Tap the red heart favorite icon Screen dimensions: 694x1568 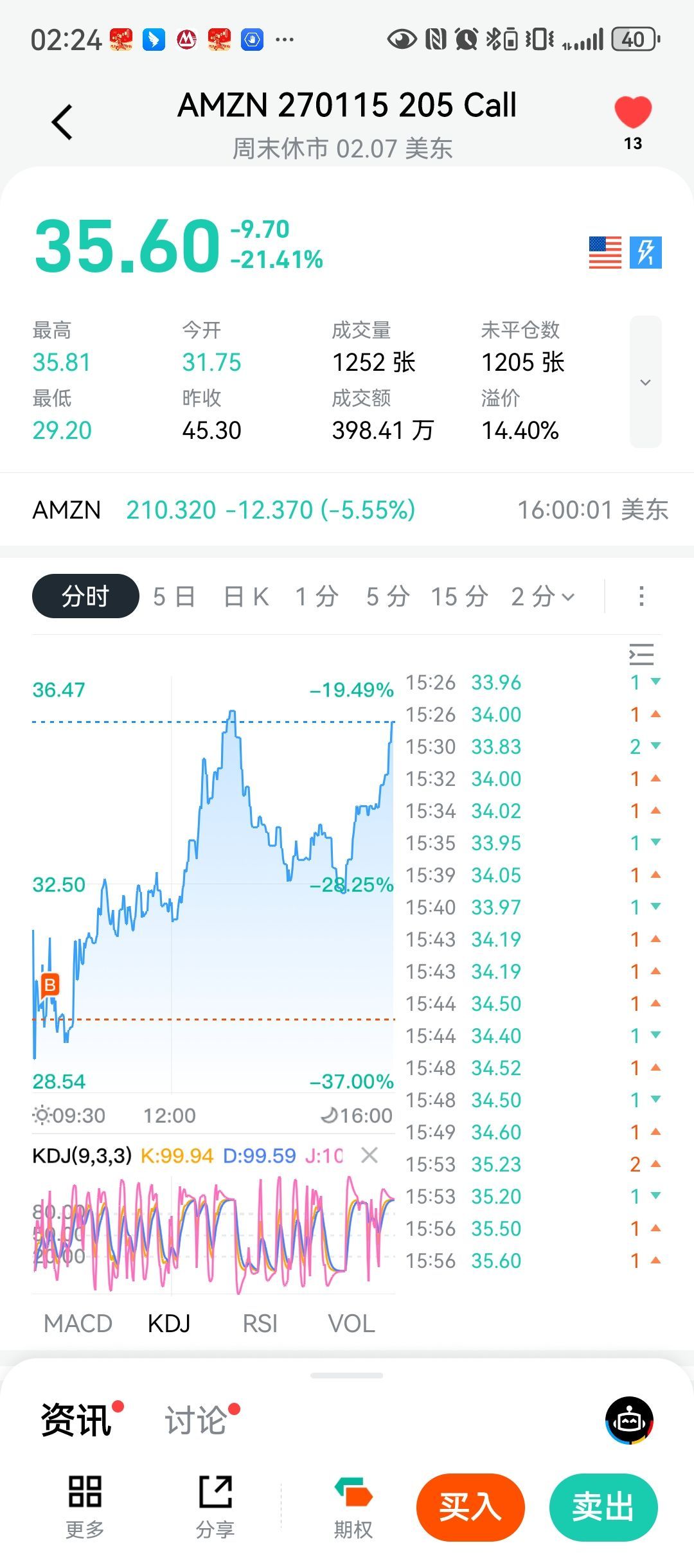click(633, 112)
